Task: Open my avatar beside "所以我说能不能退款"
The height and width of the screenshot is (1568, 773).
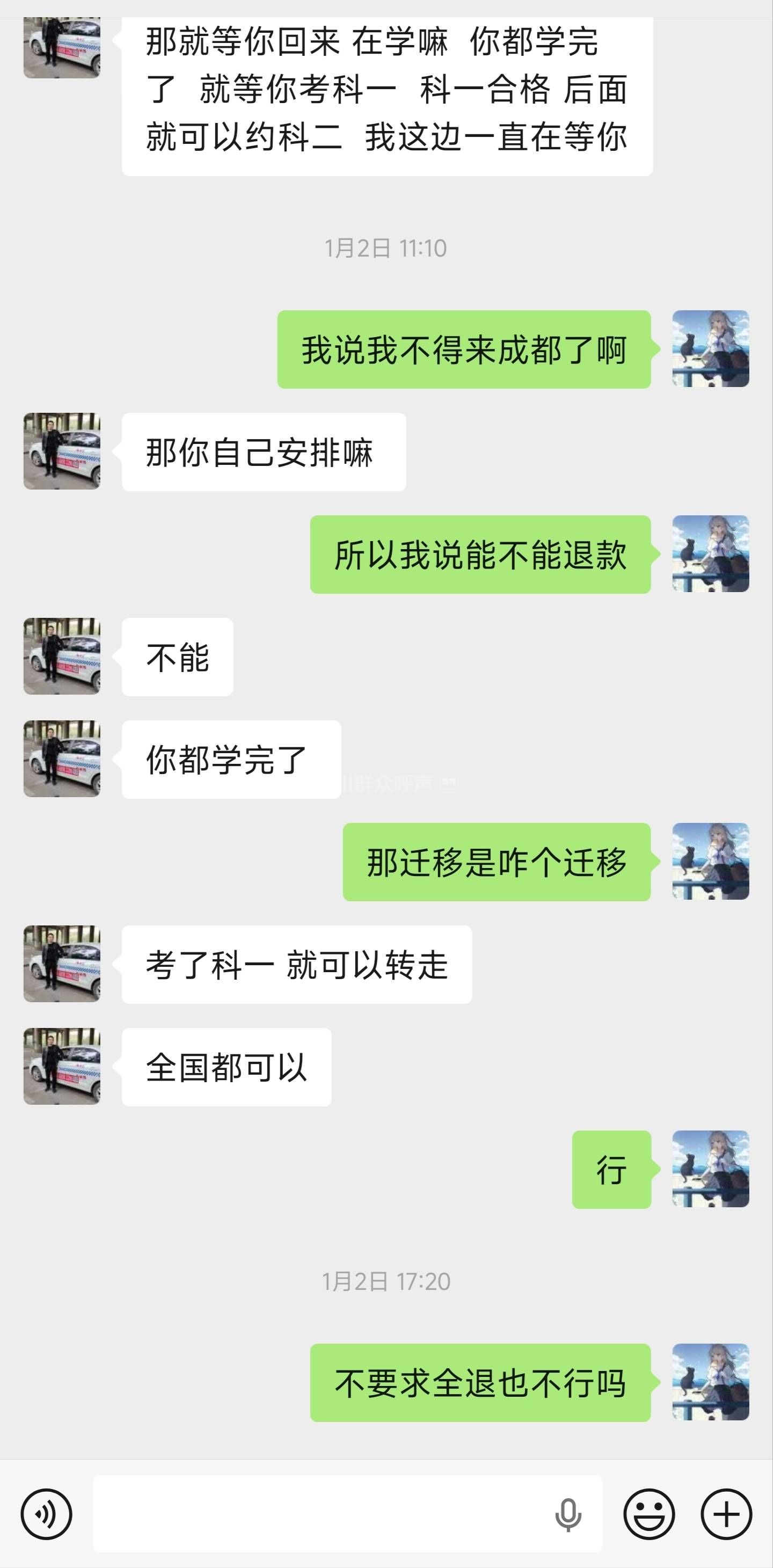Action: coord(710,554)
